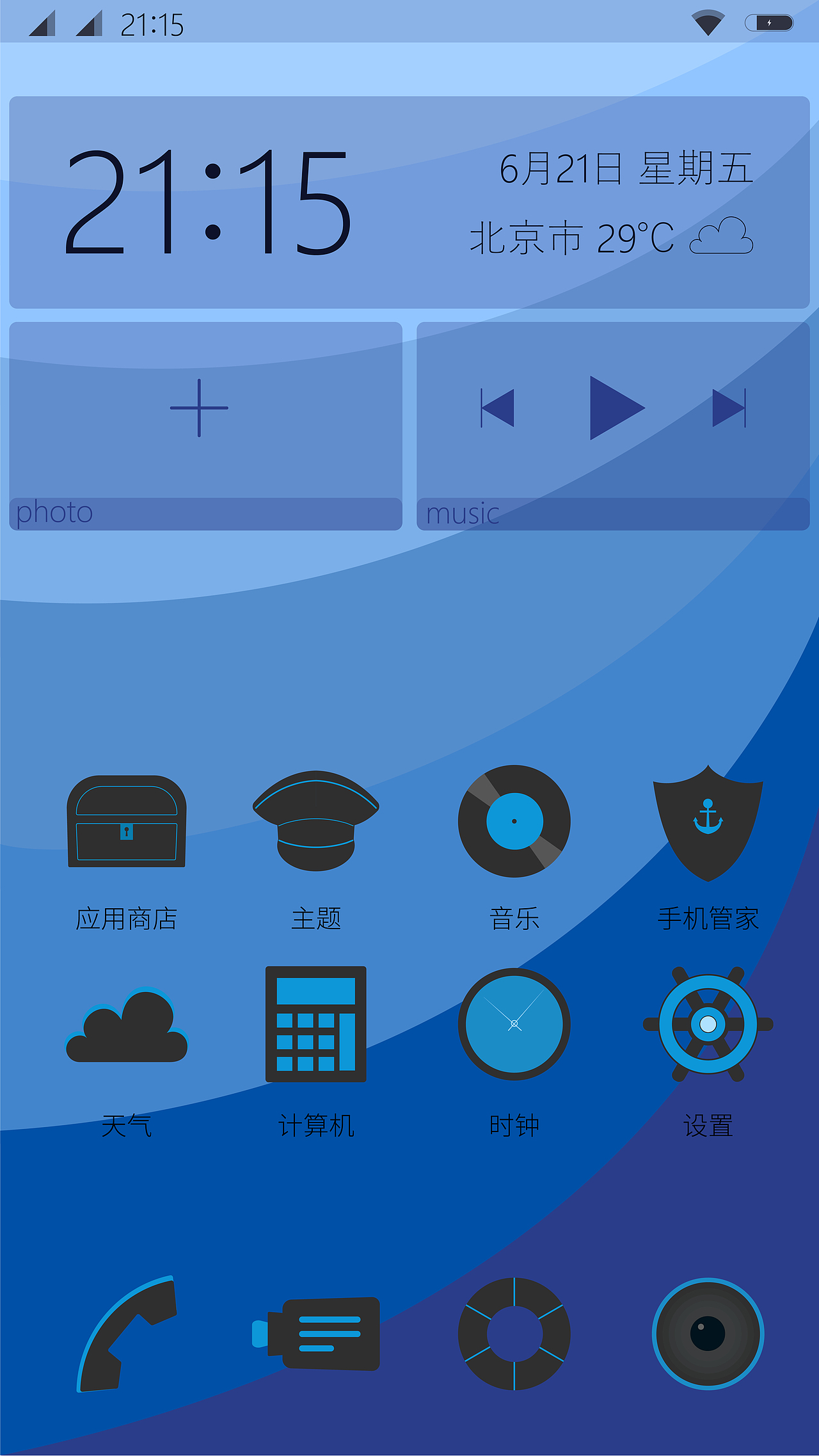The width and height of the screenshot is (819, 1456).
Task: Play music in the music widget
Action: (616, 408)
